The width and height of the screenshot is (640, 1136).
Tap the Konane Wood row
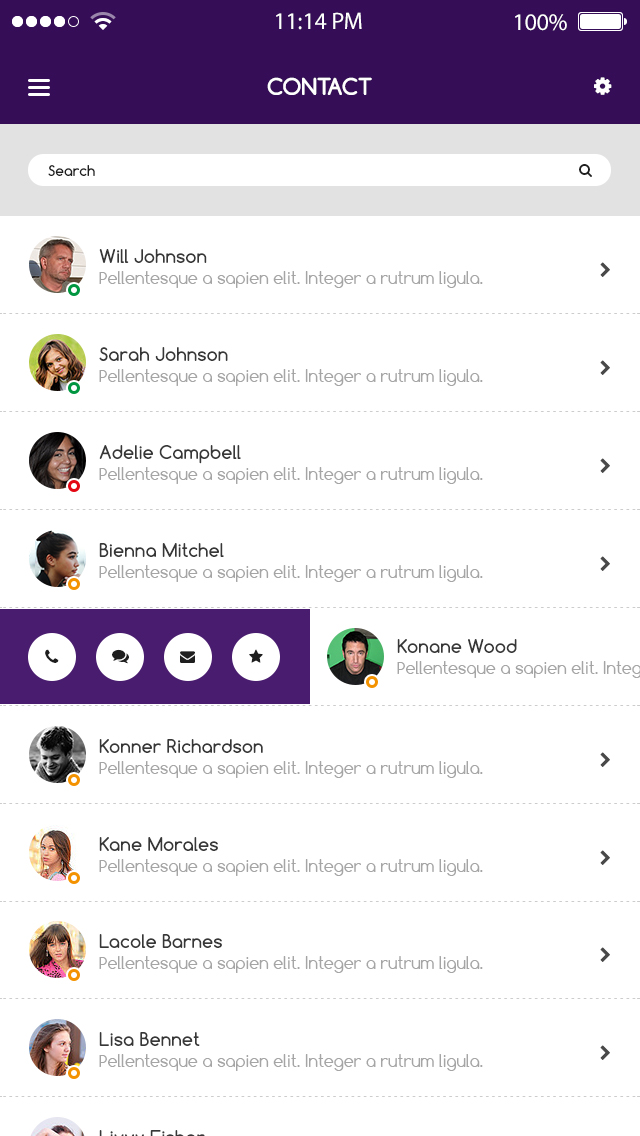pyautogui.click(x=475, y=656)
